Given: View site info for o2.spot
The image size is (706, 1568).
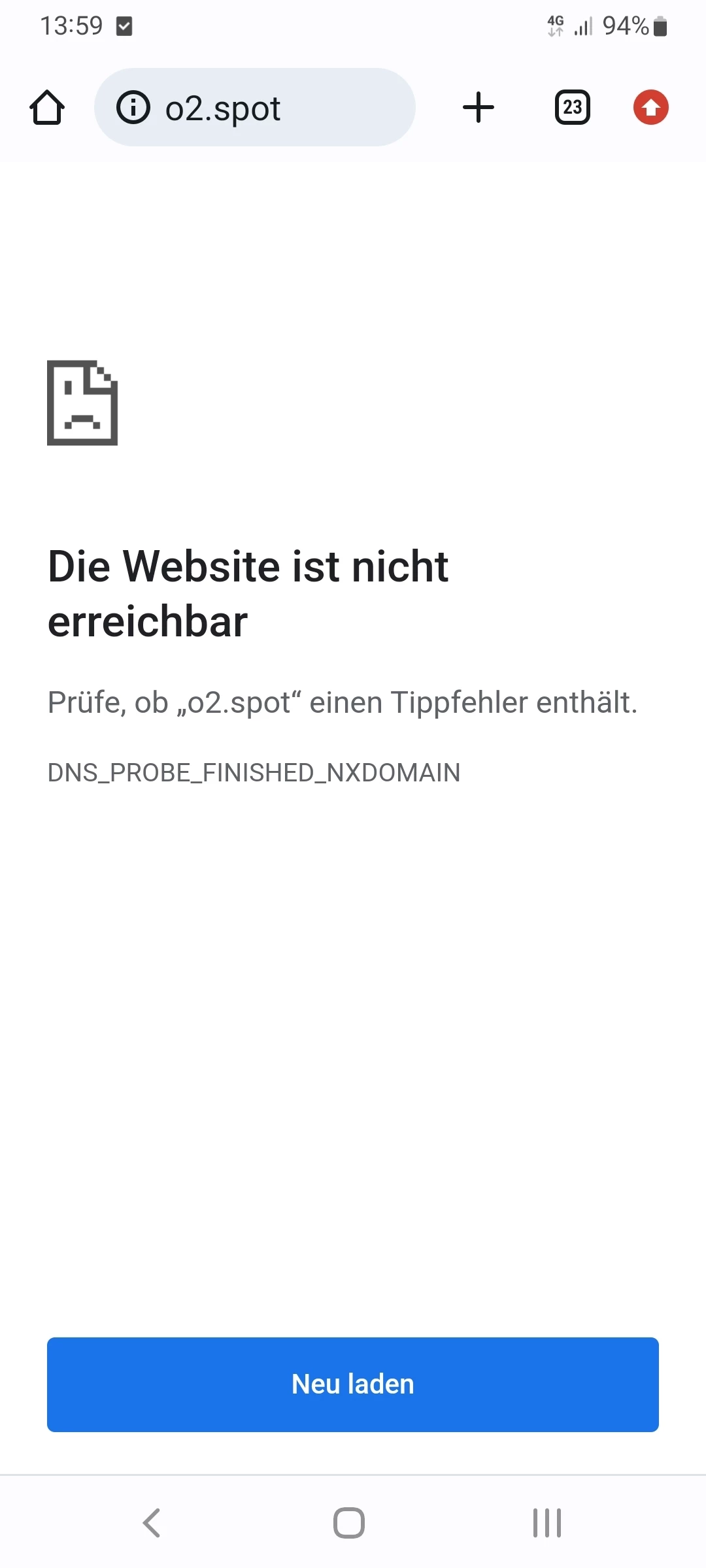Looking at the screenshot, I should (133, 107).
